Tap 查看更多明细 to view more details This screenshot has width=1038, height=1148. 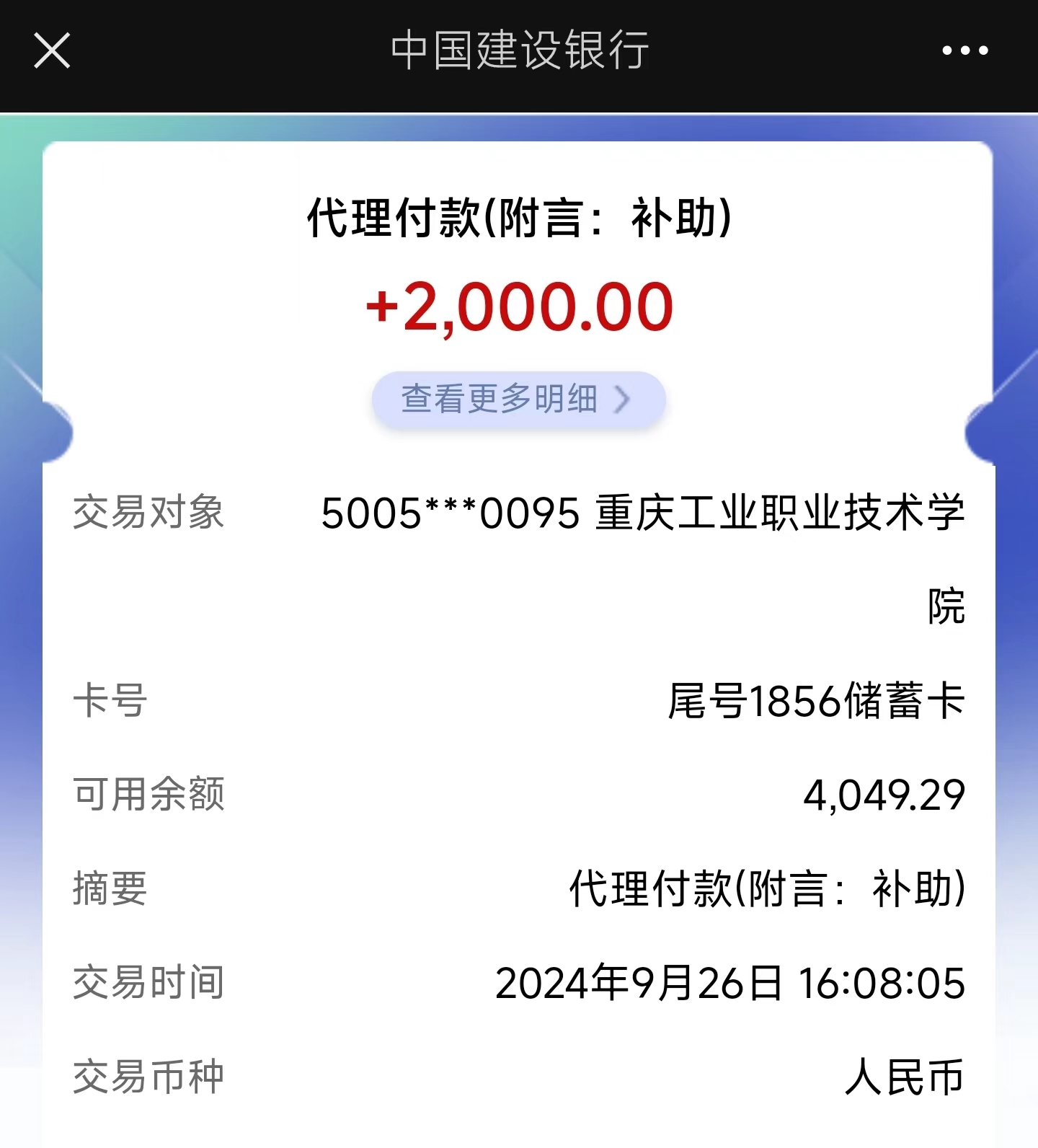coord(517,399)
